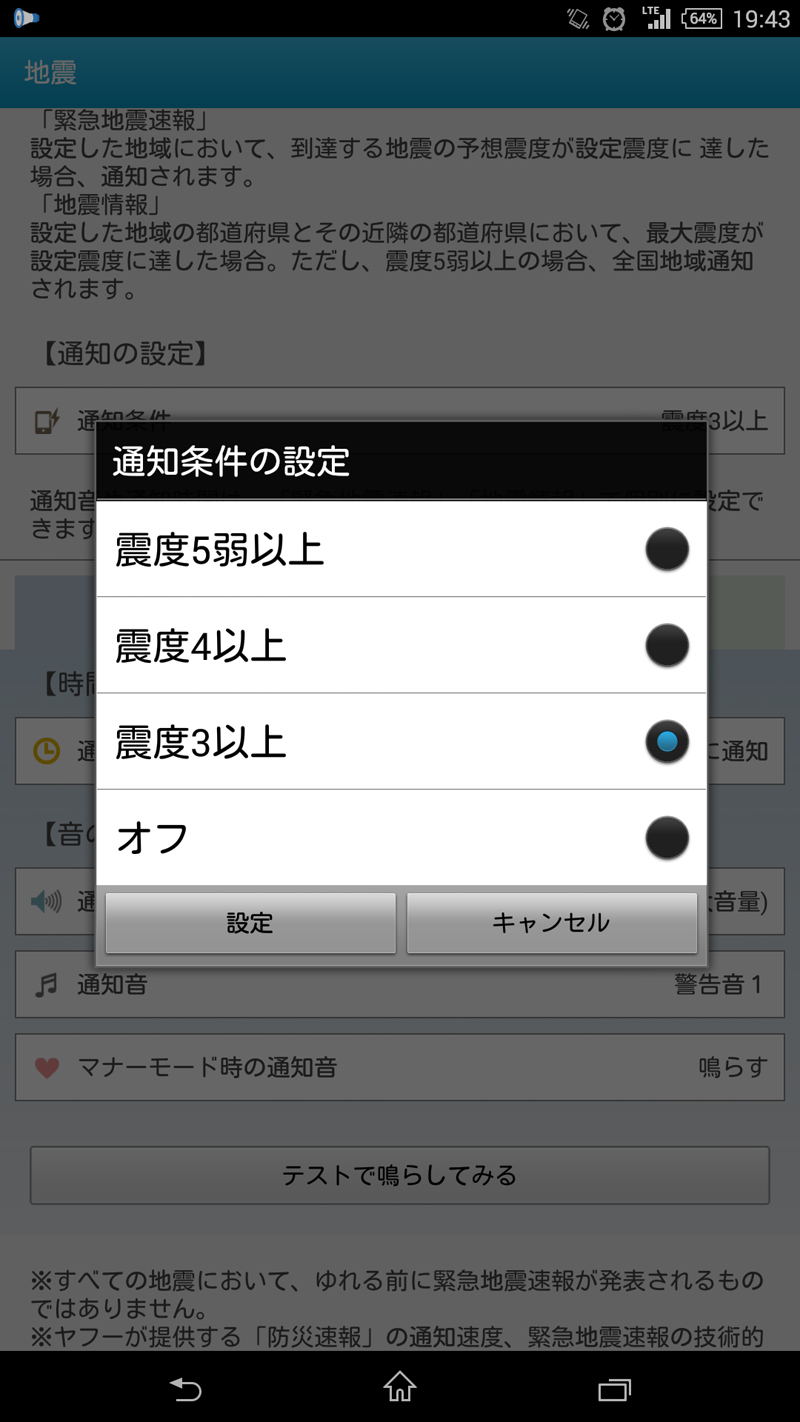Dismiss the dialog via キャンセル

click(x=551, y=922)
